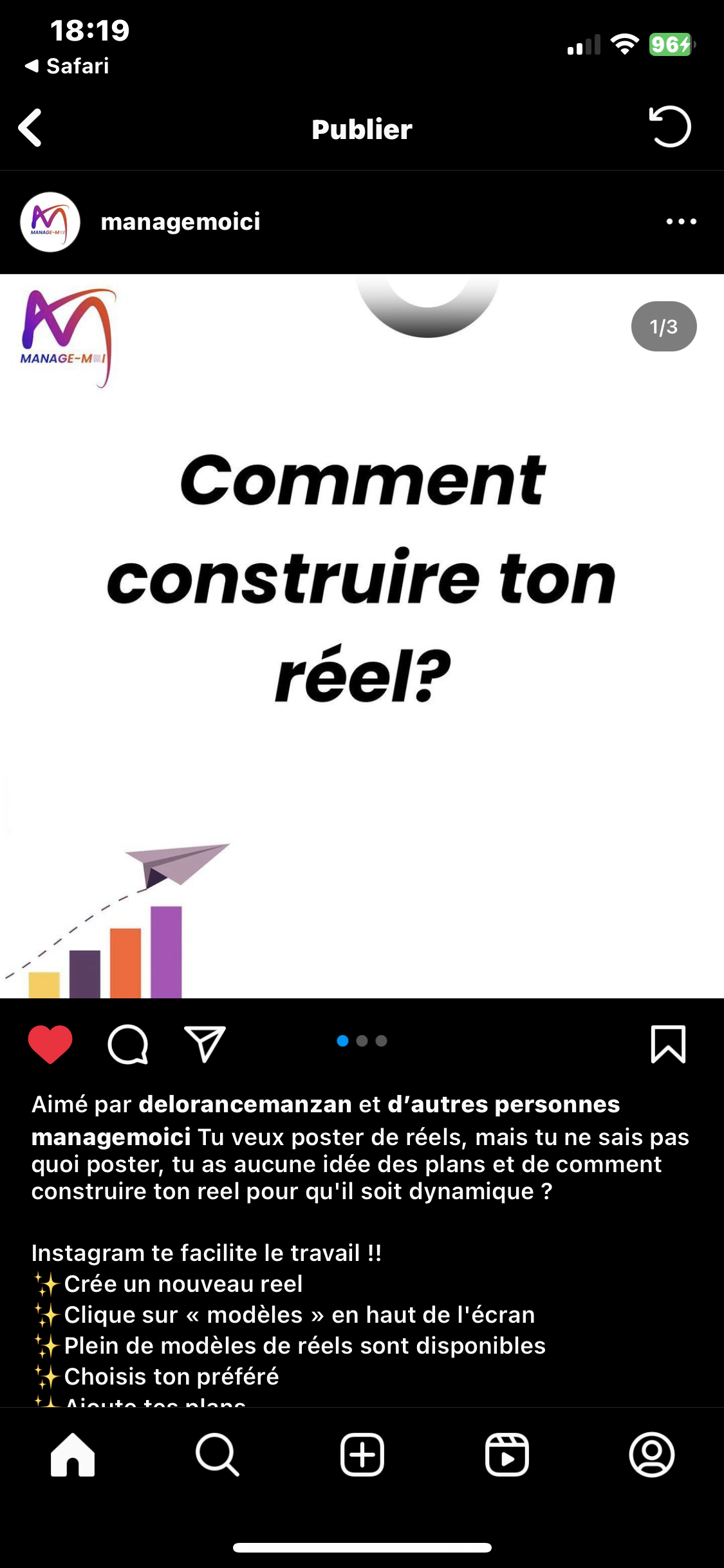This screenshot has width=724, height=1568.
Task: Unlike the post with the red heart
Action: (50, 1044)
